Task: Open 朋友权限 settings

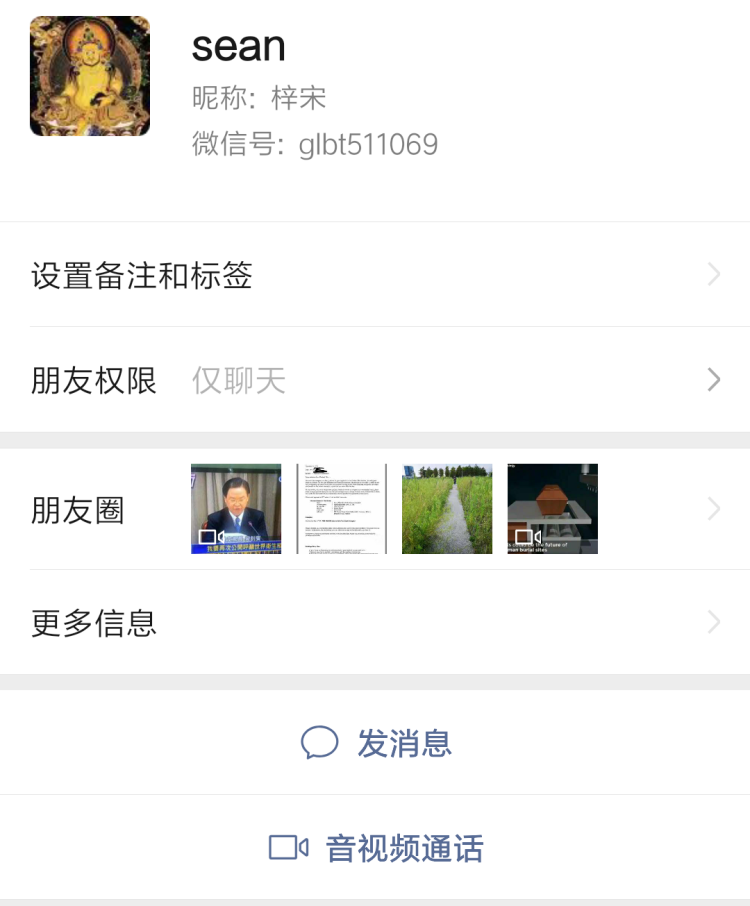Action: [374, 380]
